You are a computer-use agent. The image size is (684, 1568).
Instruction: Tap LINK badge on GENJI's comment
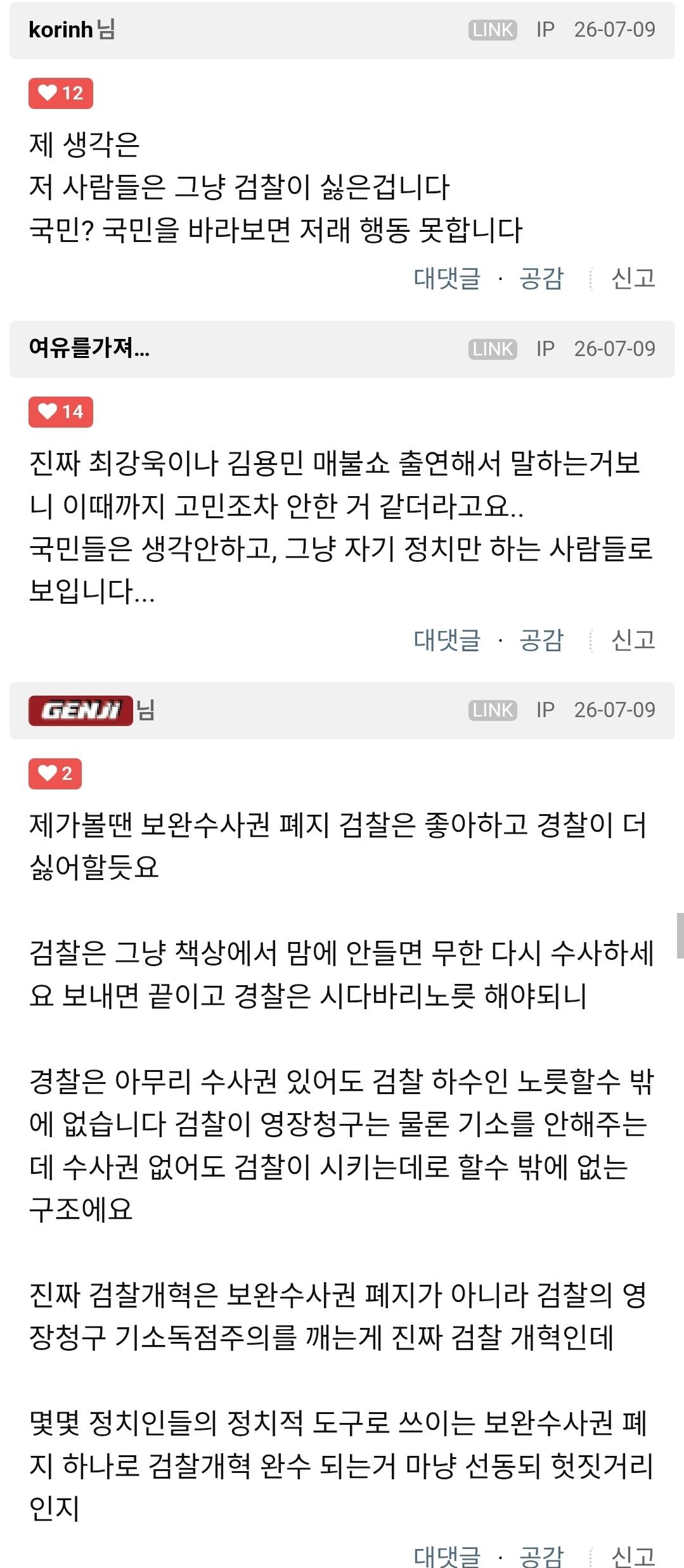(x=493, y=710)
